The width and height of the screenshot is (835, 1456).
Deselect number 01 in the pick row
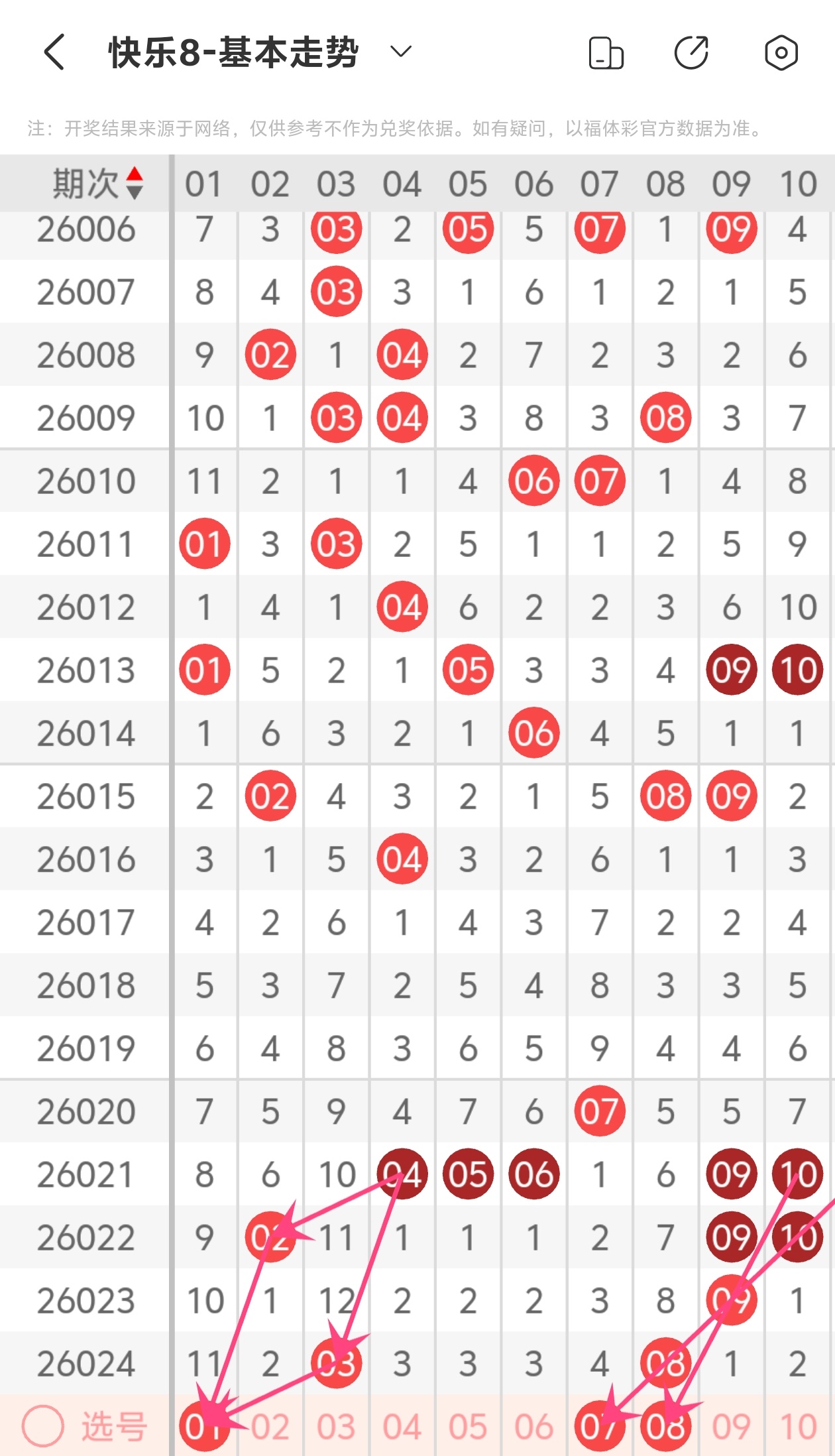point(204,1426)
